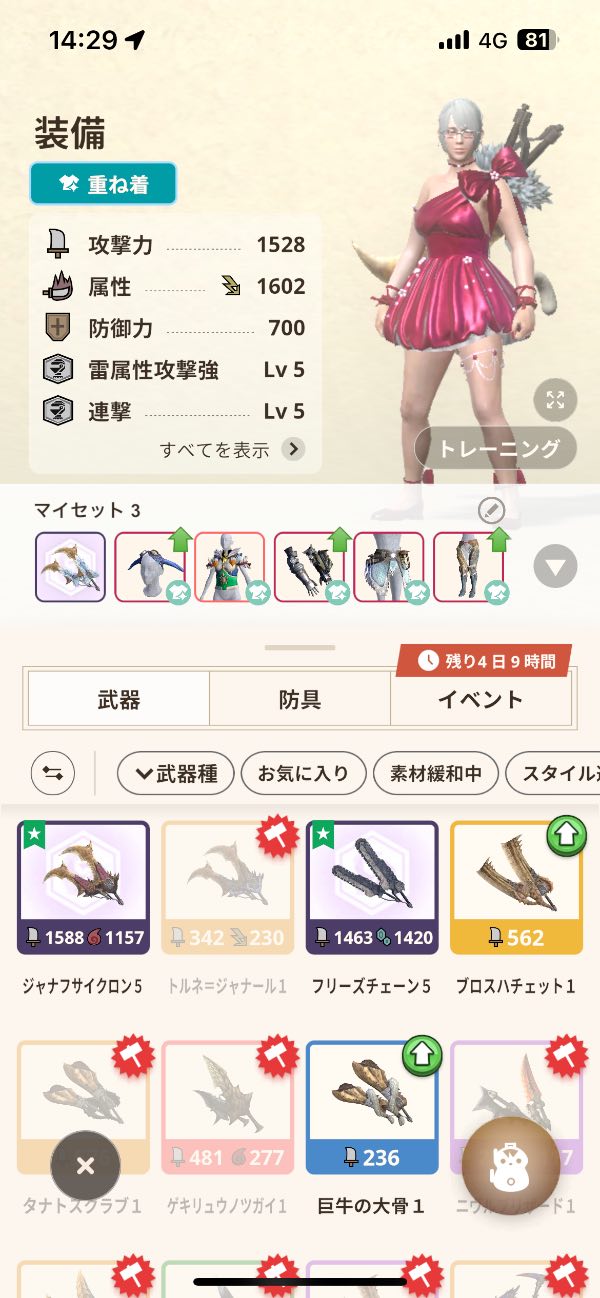Apply the 素材緩和中 filter chip
Image resolution: width=600 pixels, height=1298 pixels.
[434, 773]
